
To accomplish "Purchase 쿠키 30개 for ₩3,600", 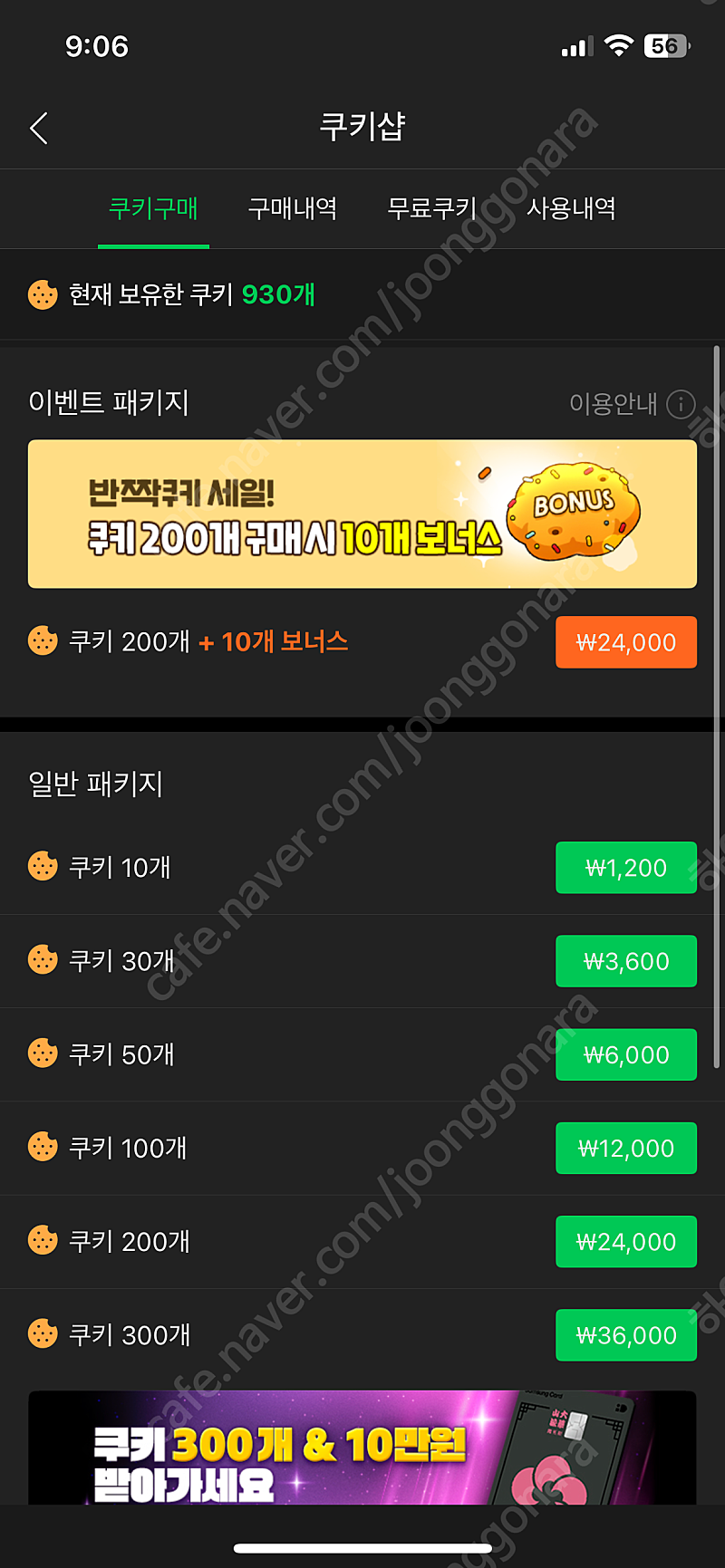I will coord(626,961).
